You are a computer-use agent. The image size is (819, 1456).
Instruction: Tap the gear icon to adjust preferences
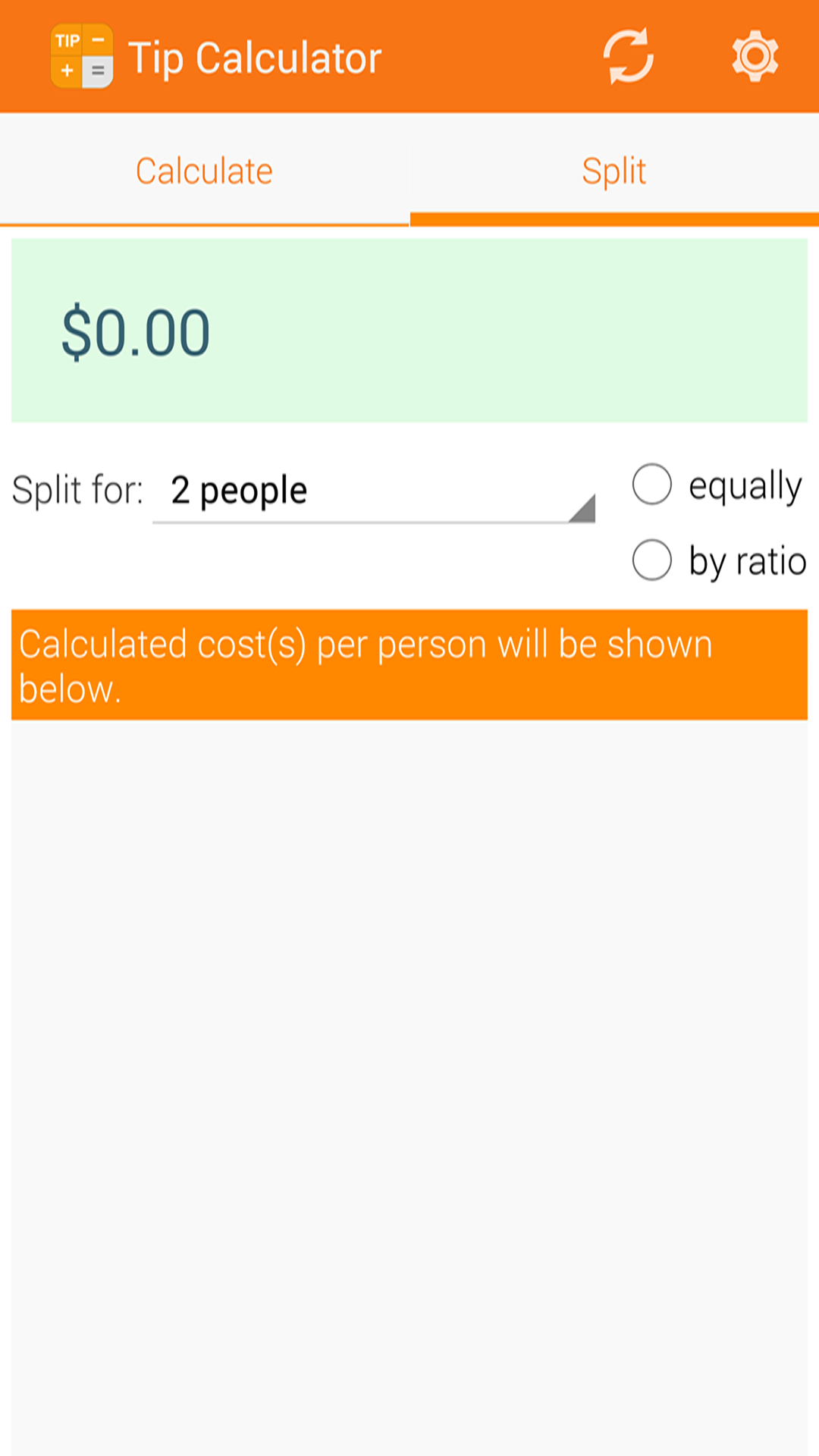[755, 57]
